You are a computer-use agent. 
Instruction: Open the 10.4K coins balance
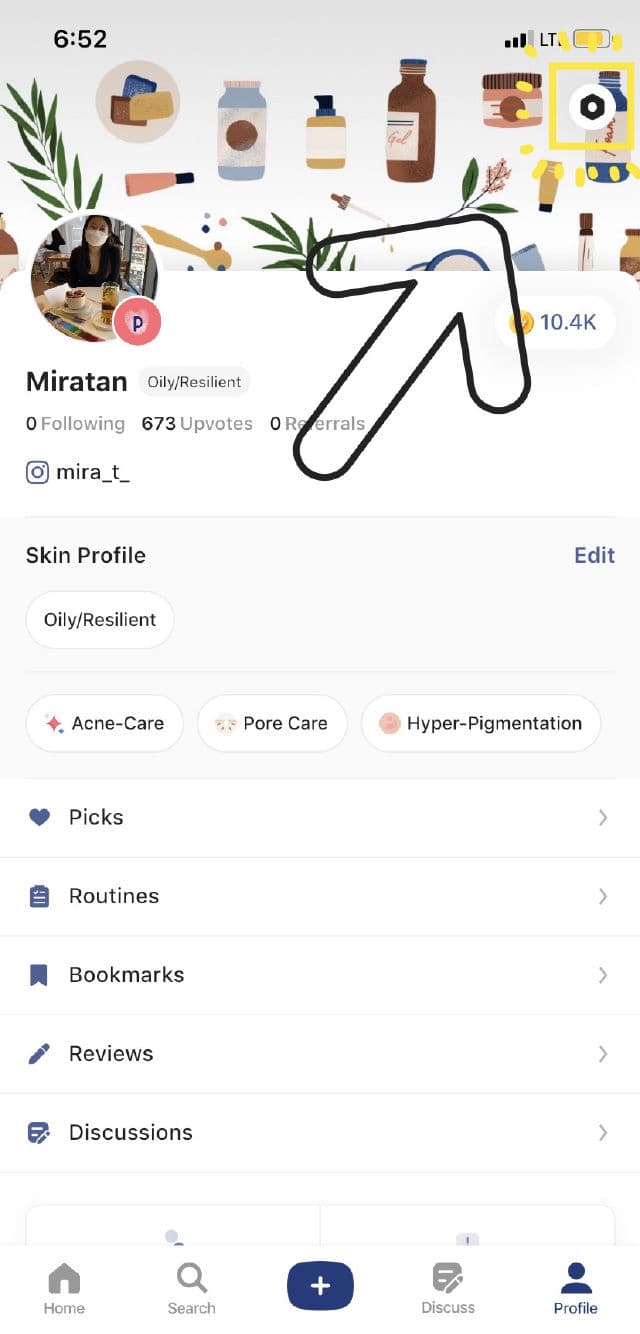coord(554,322)
